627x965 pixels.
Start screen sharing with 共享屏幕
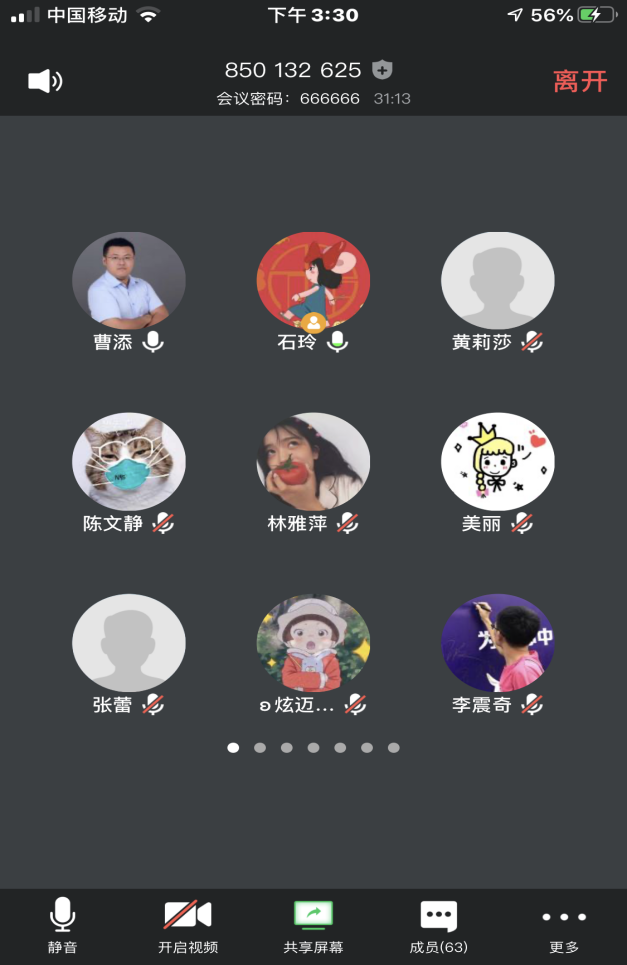(x=313, y=925)
